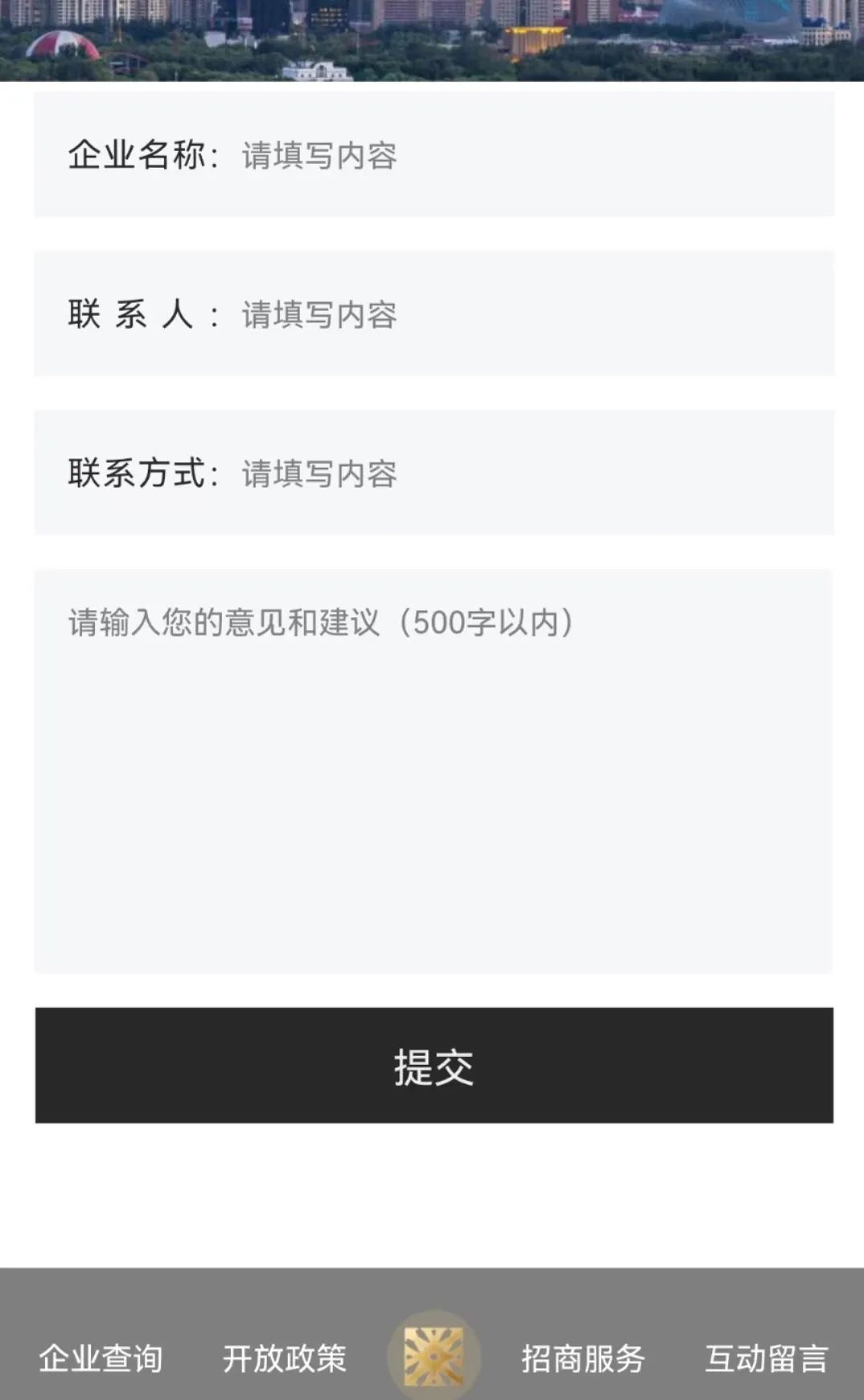Screen dimensions: 864x1400
Task: Submit the form with 提交
Action: pyautogui.click(x=434, y=1066)
